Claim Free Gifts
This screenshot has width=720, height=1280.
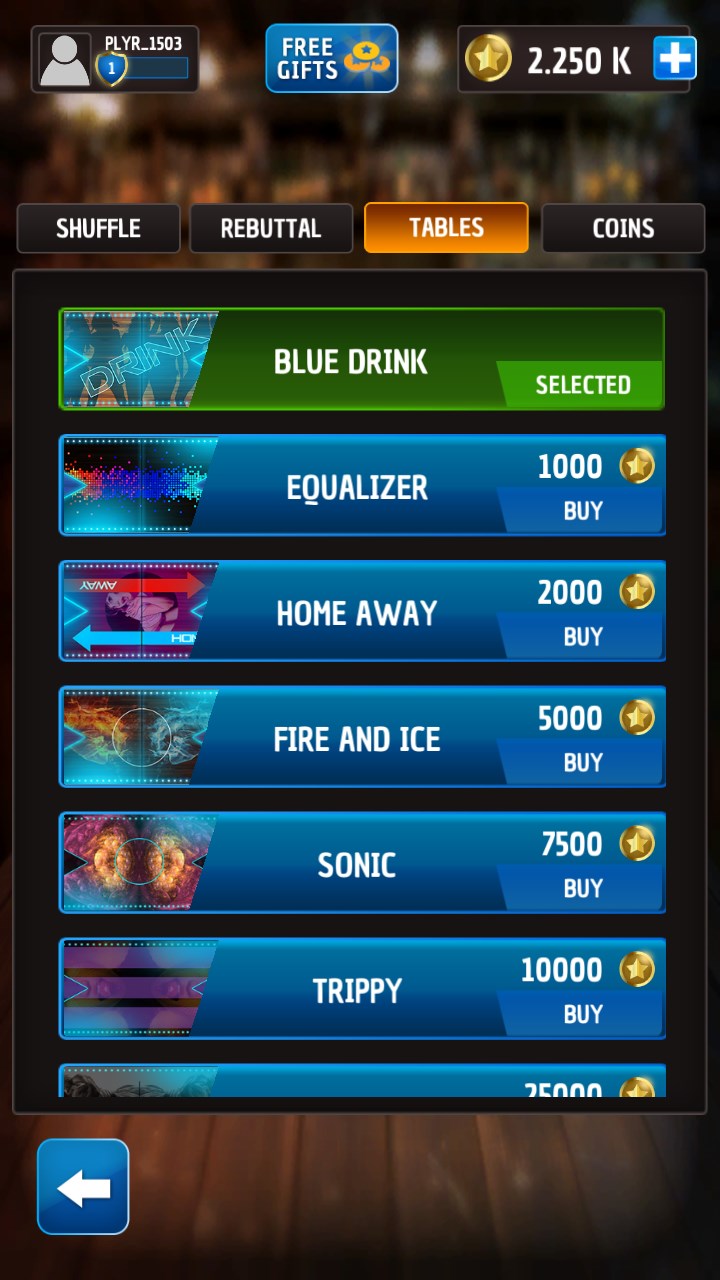click(x=331, y=59)
